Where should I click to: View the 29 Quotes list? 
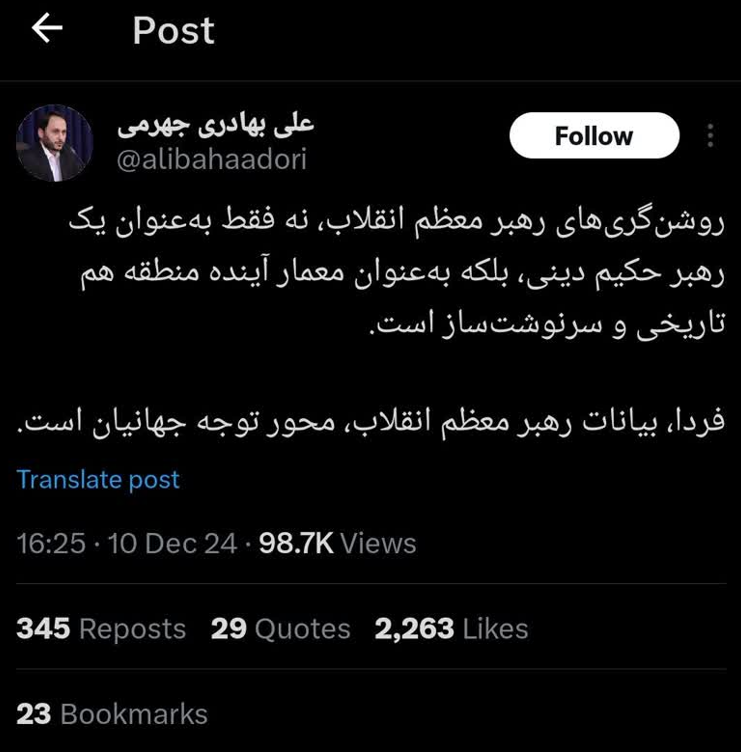(x=281, y=629)
